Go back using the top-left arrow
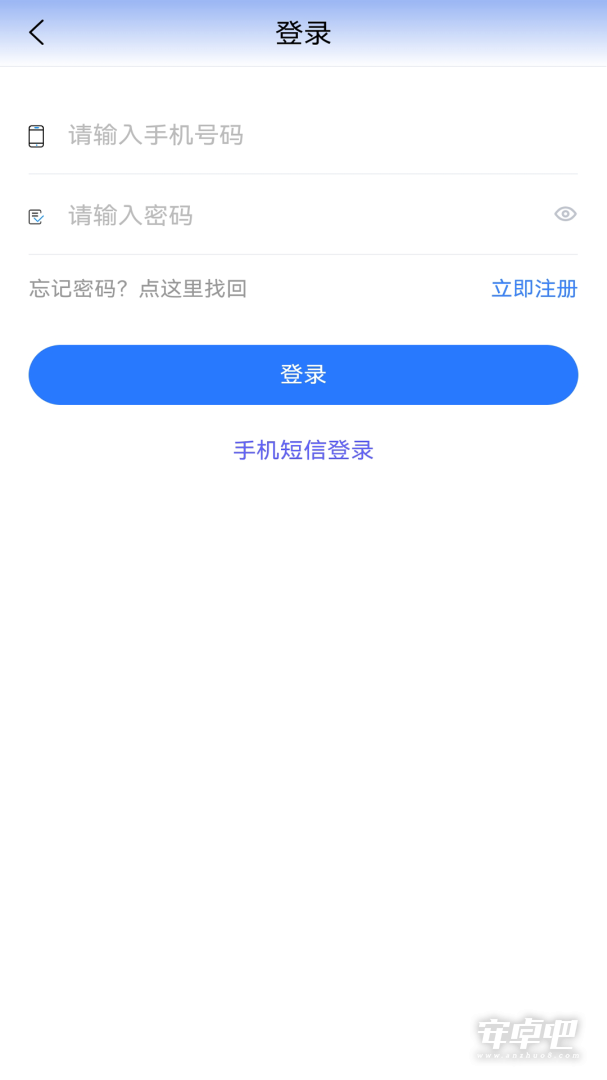Viewport: 607px width, 1080px height. click(x=37, y=32)
